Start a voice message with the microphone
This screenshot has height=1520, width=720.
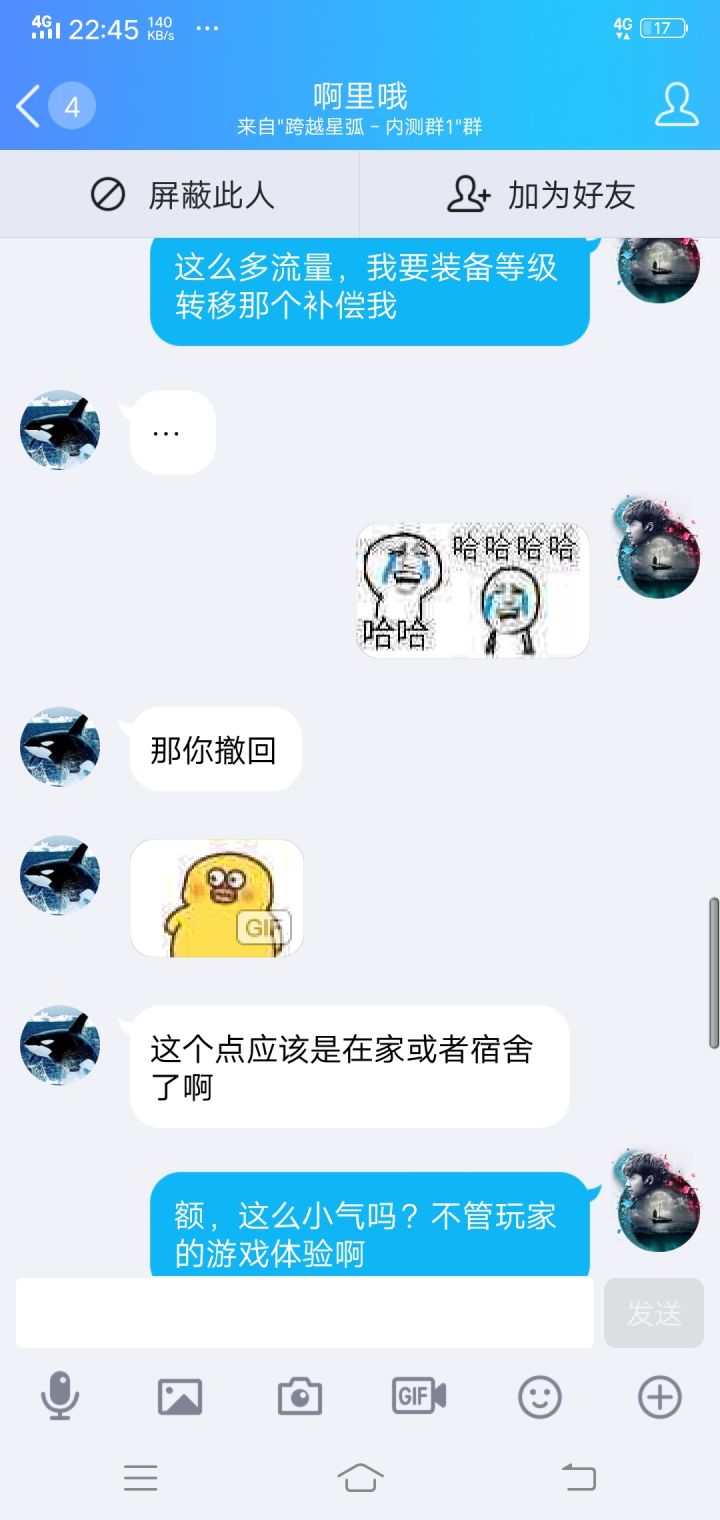tap(60, 1396)
